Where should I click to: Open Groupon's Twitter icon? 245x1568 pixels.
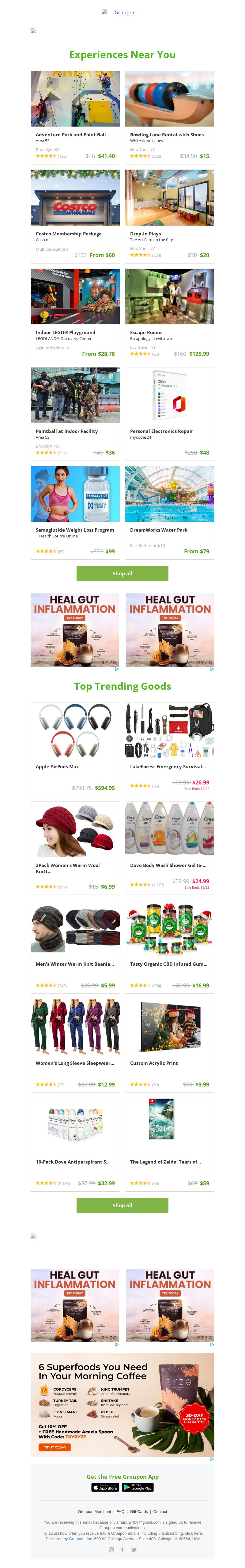click(134, 1550)
